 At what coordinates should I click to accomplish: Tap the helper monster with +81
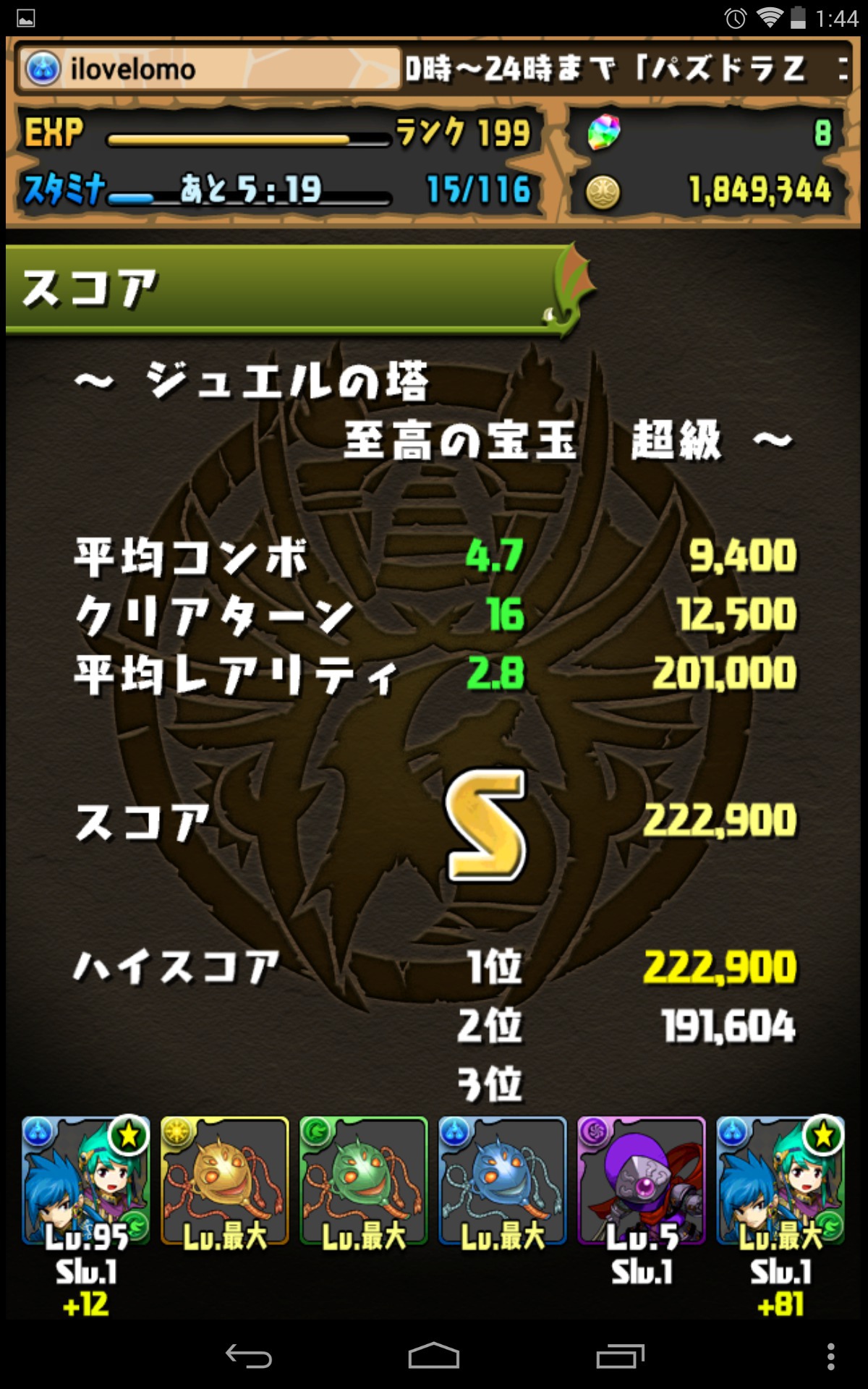coord(780,1181)
